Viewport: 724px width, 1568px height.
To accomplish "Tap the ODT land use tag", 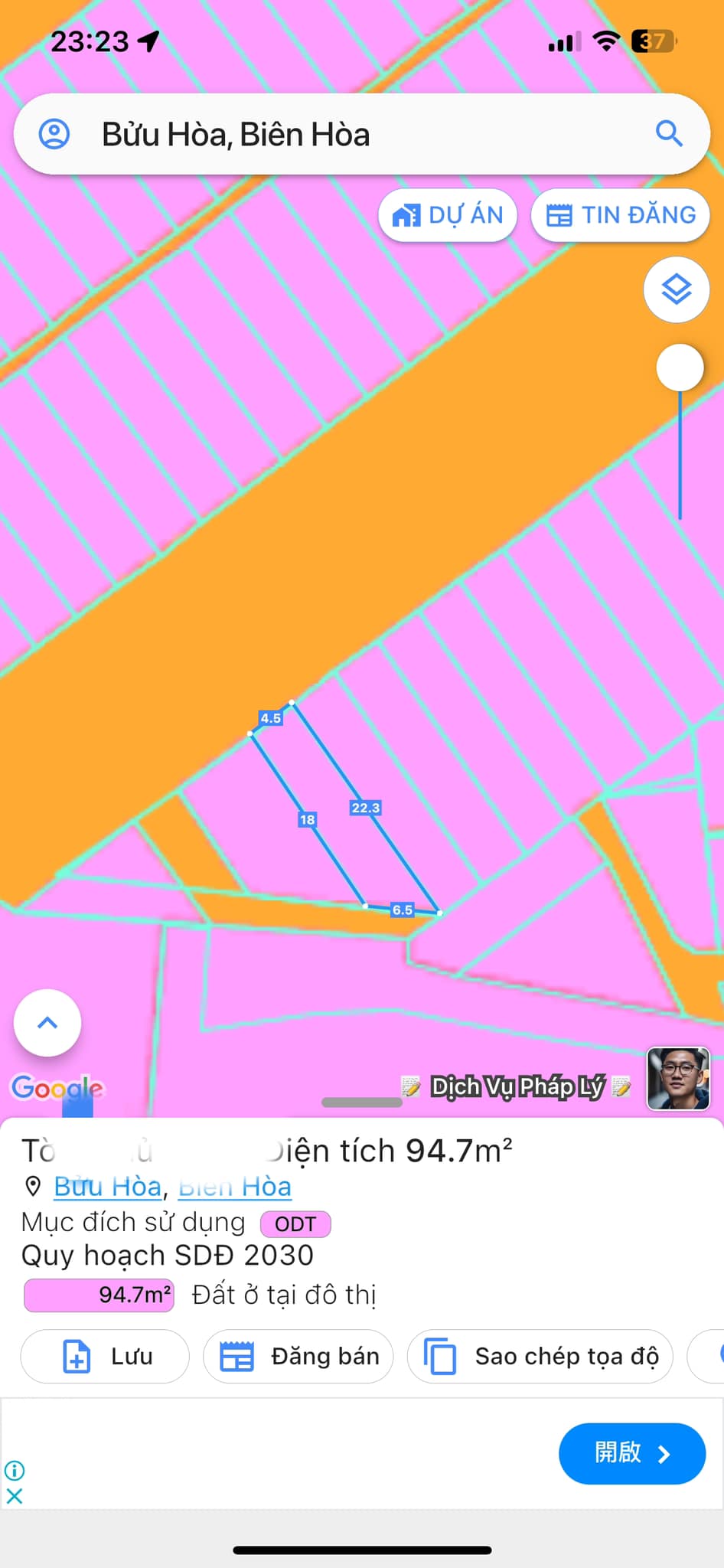I will coord(295,1224).
